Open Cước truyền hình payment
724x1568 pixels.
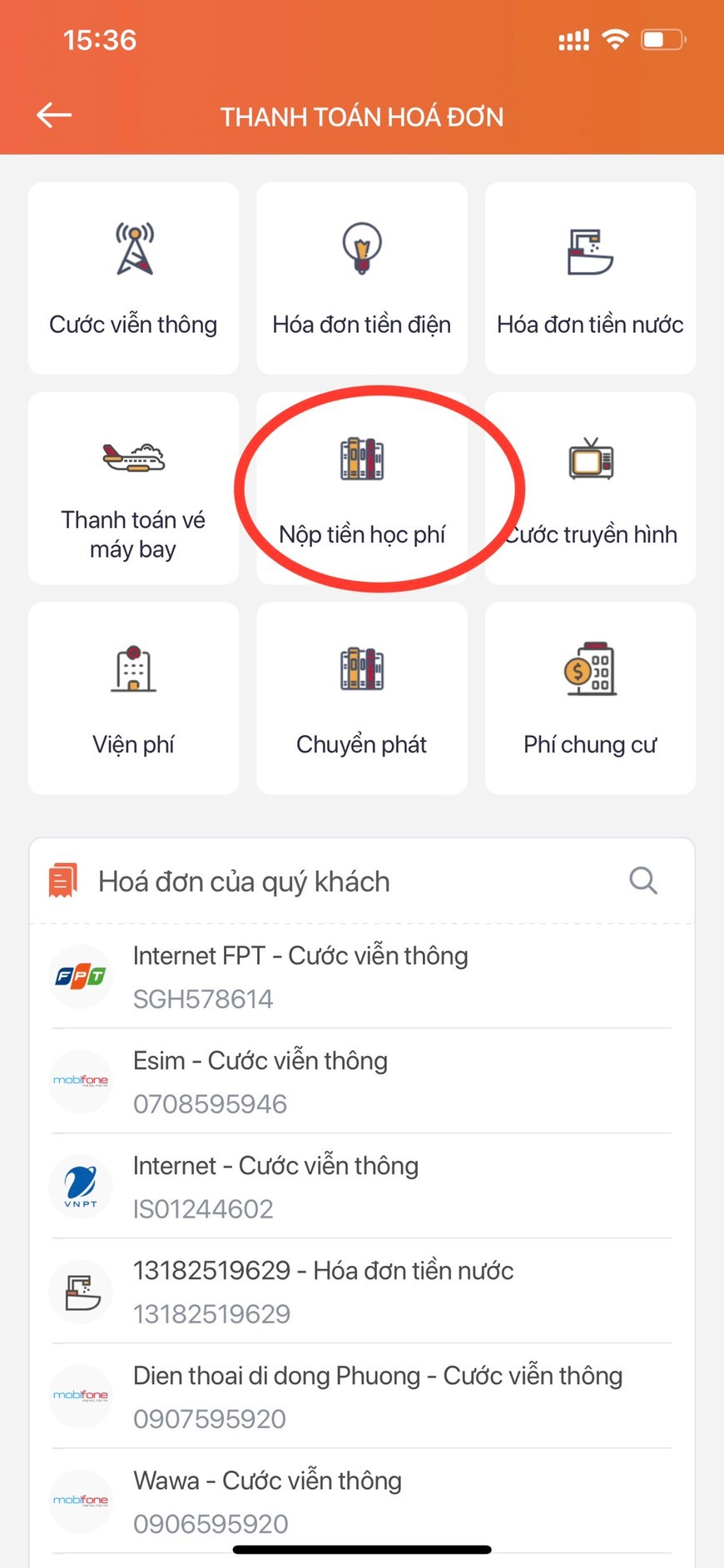tap(590, 489)
